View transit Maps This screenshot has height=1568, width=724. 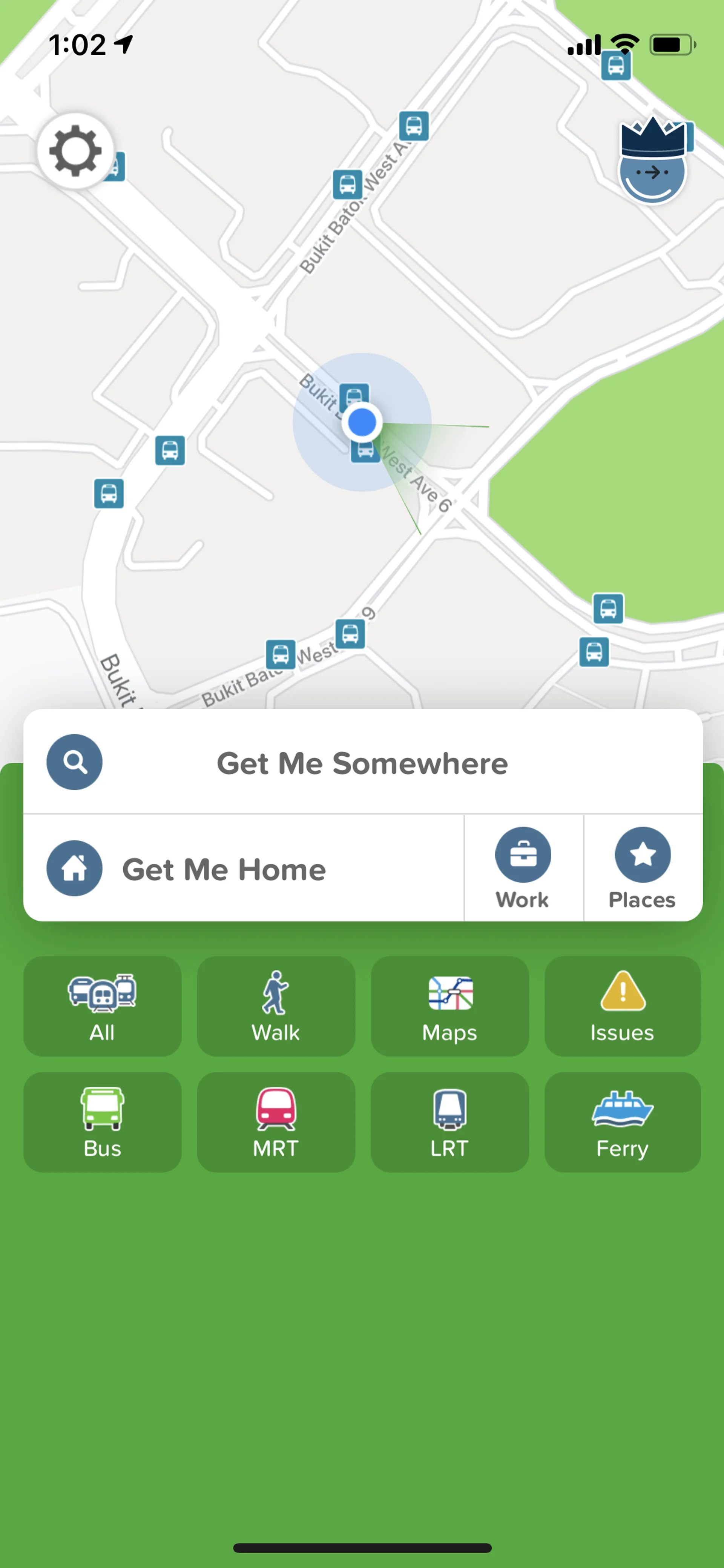449,1006
